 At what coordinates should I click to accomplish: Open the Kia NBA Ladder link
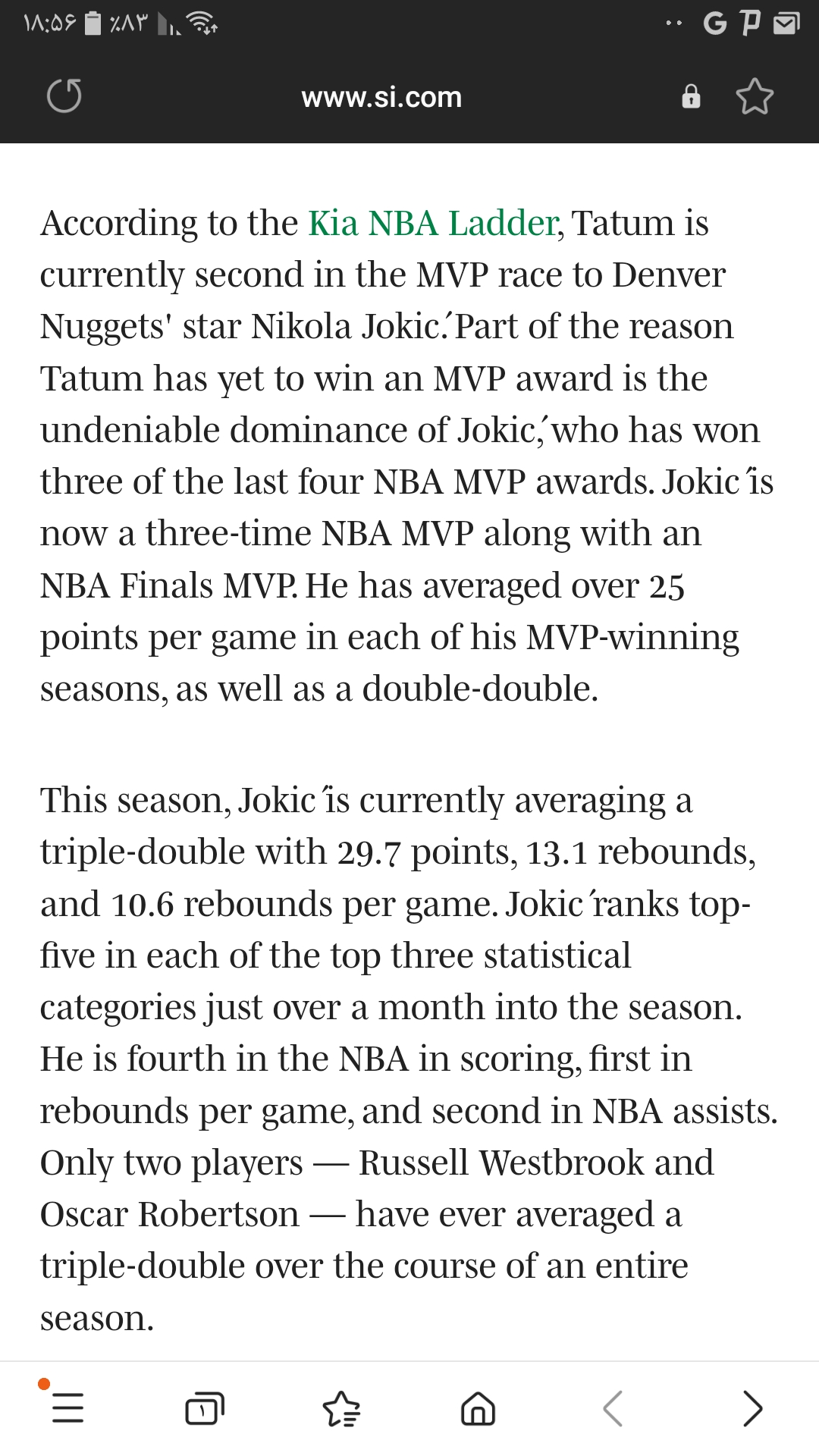pyautogui.click(x=434, y=224)
